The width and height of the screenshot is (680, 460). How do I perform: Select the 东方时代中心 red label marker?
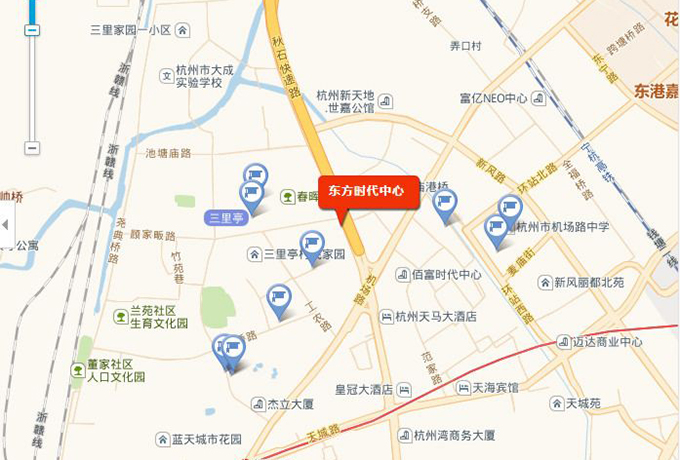(367, 190)
